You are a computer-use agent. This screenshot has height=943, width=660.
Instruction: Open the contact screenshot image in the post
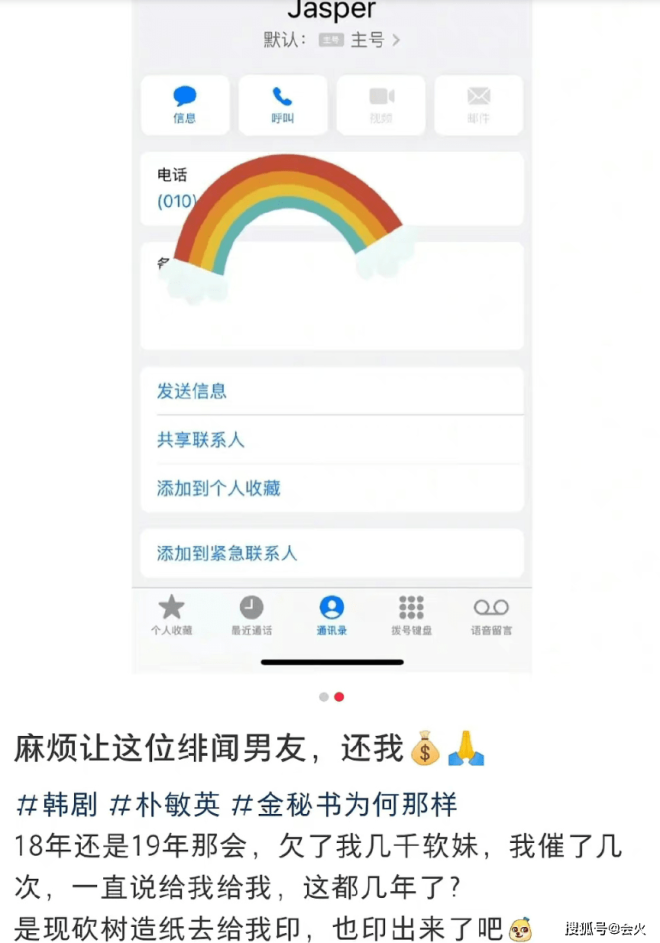point(331,340)
